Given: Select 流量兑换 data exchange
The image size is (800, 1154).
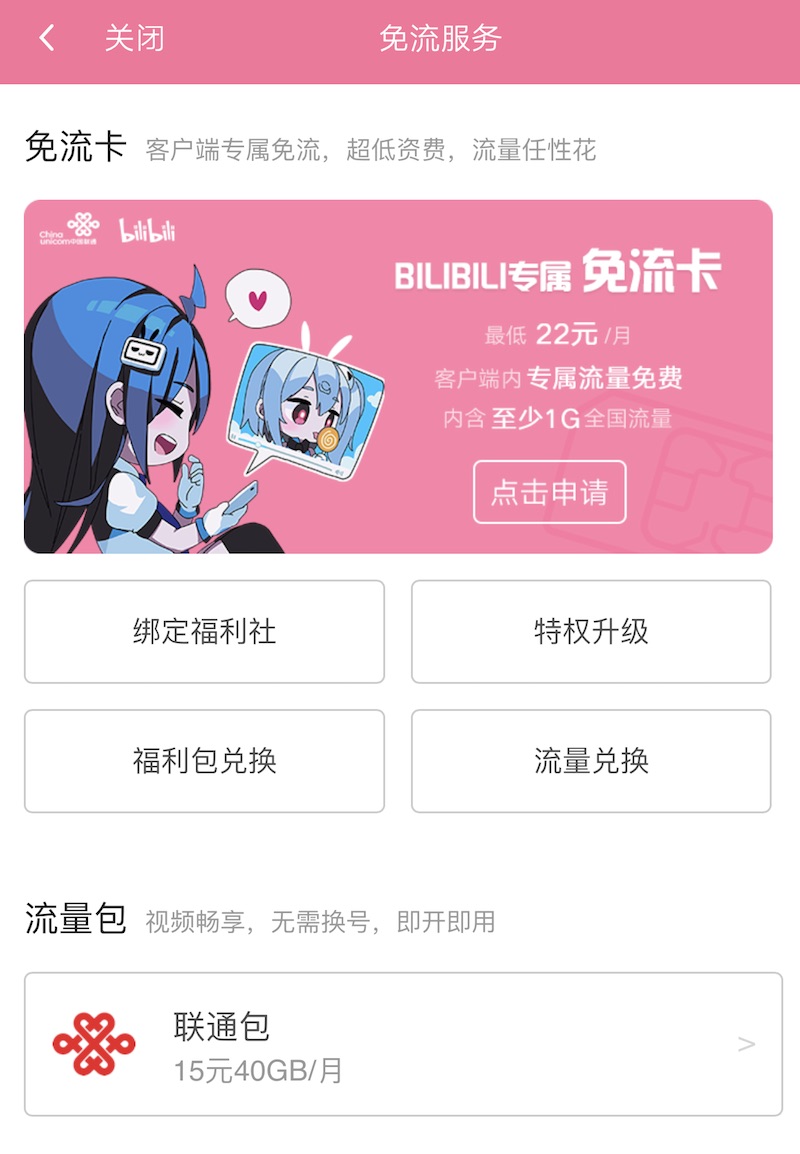Looking at the screenshot, I should click(x=591, y=761).
